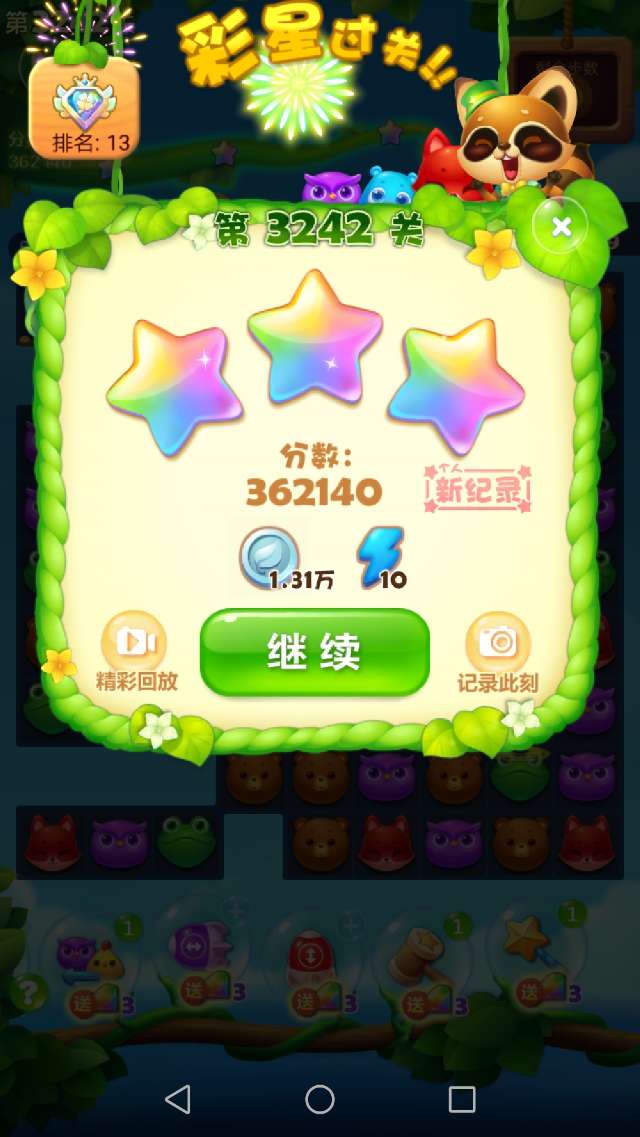Screen dimensions: 640x1137
Task: Close the level 3242 result dialog
Action: click(x=562, y=227)
